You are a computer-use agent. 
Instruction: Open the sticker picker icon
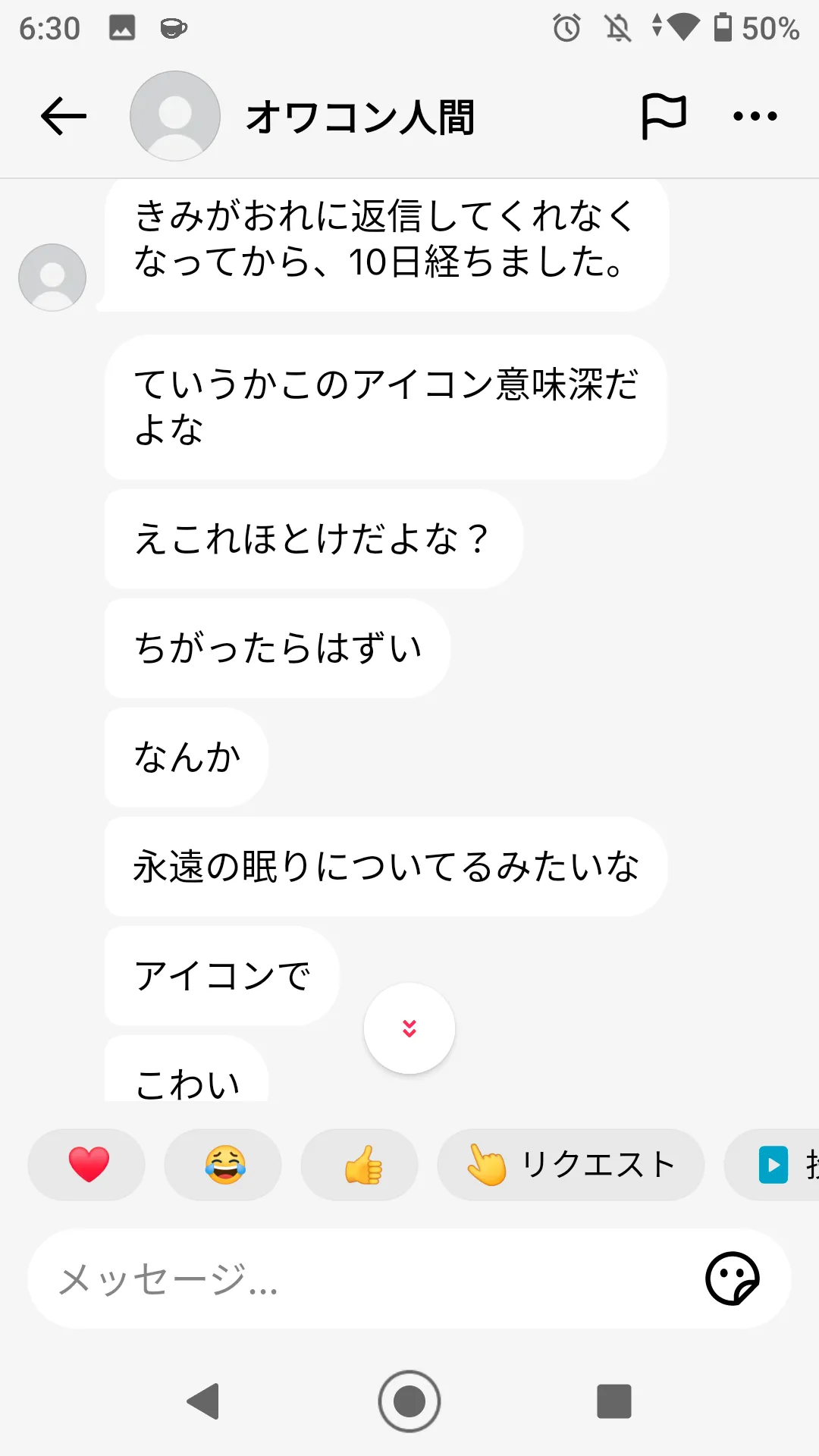click(732, 1279)
